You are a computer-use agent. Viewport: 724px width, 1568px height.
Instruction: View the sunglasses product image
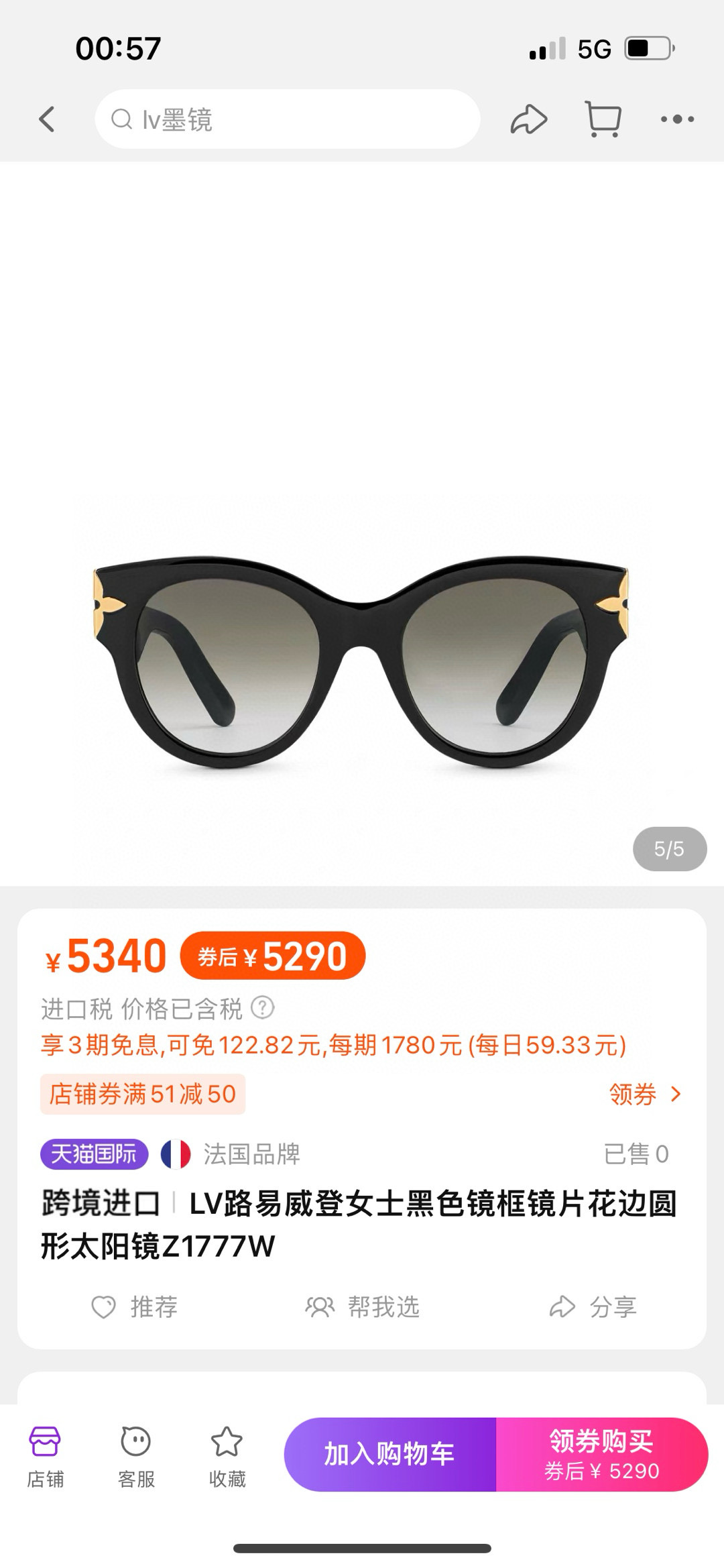pos(362,661)
